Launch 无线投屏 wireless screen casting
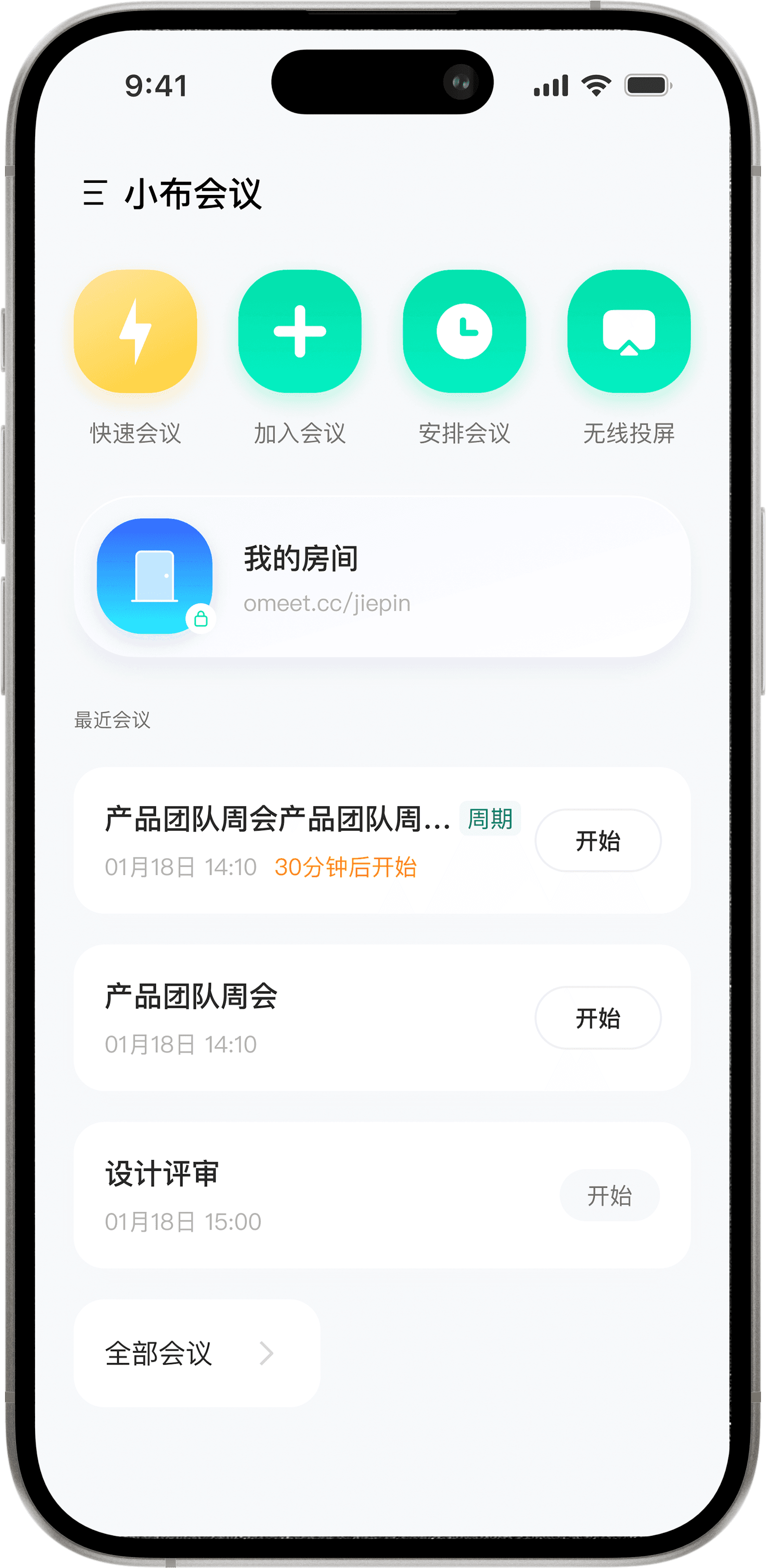766x1568 pixels. click(x=629, y=331)
